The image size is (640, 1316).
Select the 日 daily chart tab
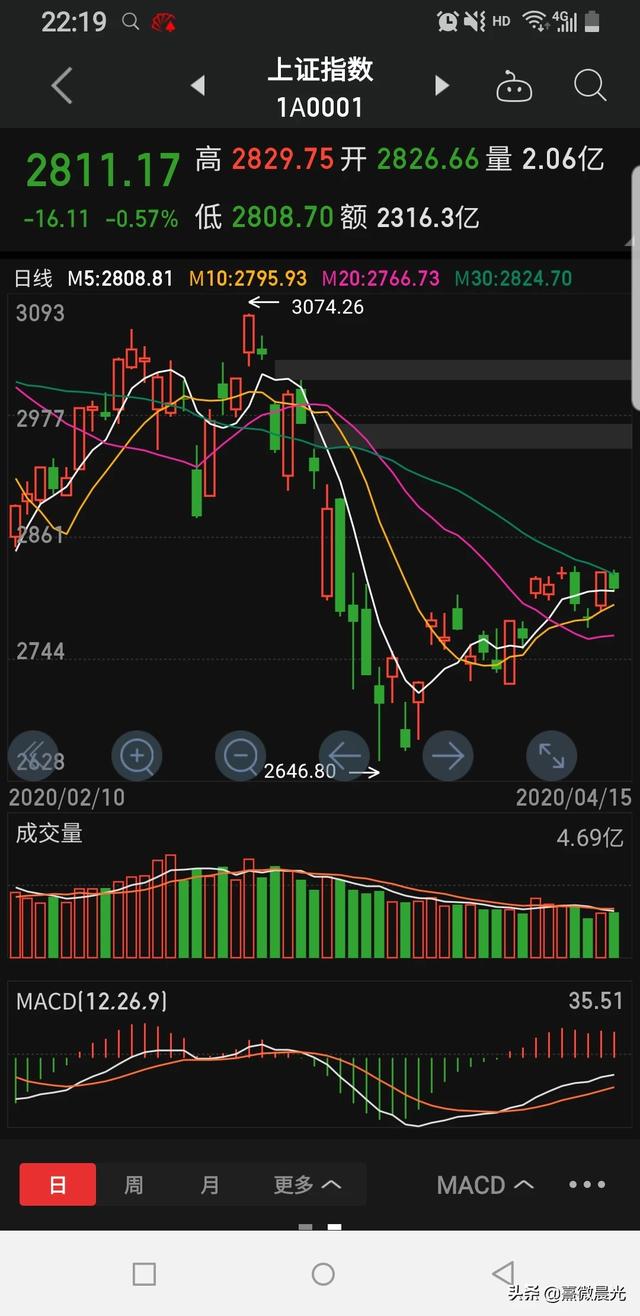(58, 1185)
